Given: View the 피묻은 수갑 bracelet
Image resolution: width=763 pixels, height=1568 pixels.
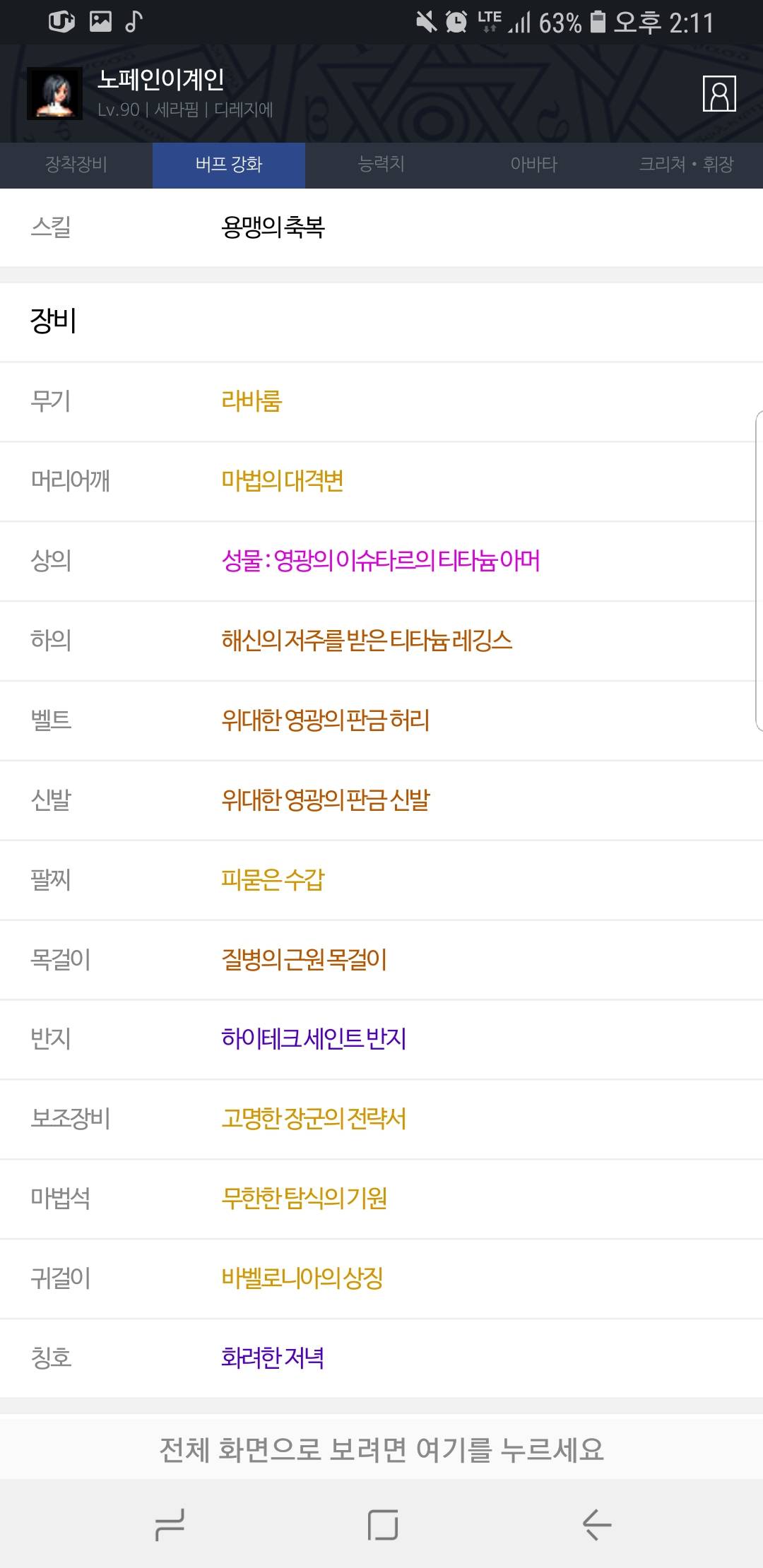Looking at the screenshot, I should pos(272,880).
